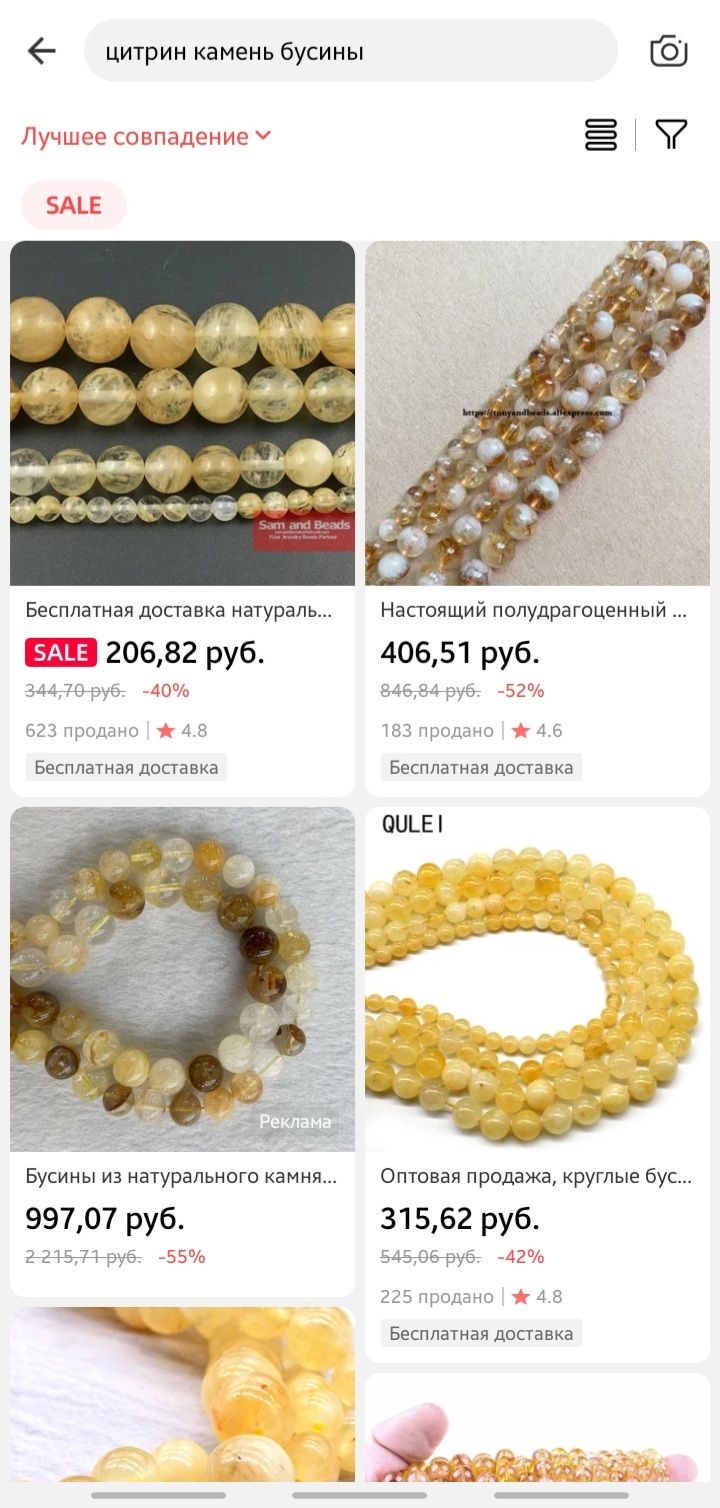Open the 406,51 руб. beads product
The width and height of the screenshot is (720, 1508).
(x=537, y=414)
